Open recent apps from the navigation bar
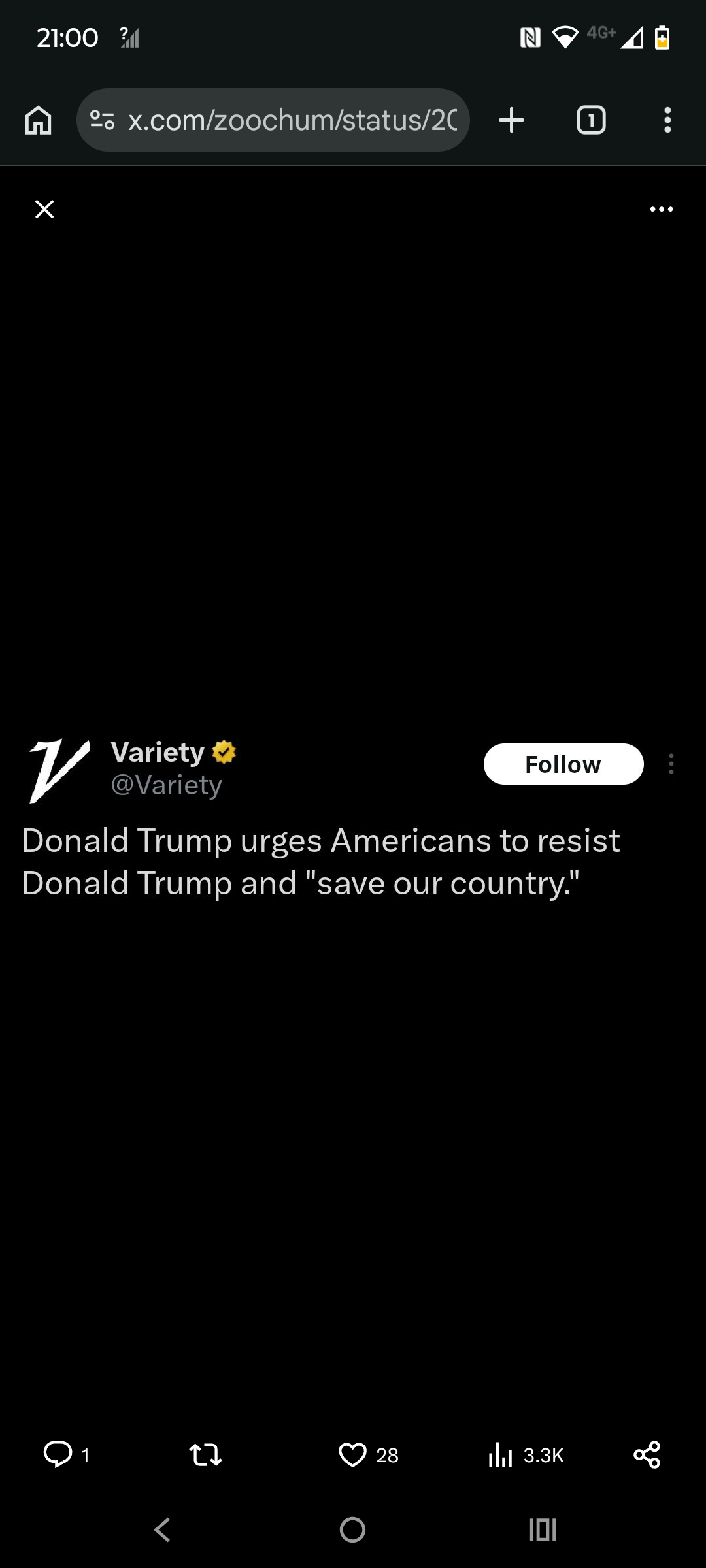The width and height of the screenshot is (706, 1568). click(x=543, y=1529)
